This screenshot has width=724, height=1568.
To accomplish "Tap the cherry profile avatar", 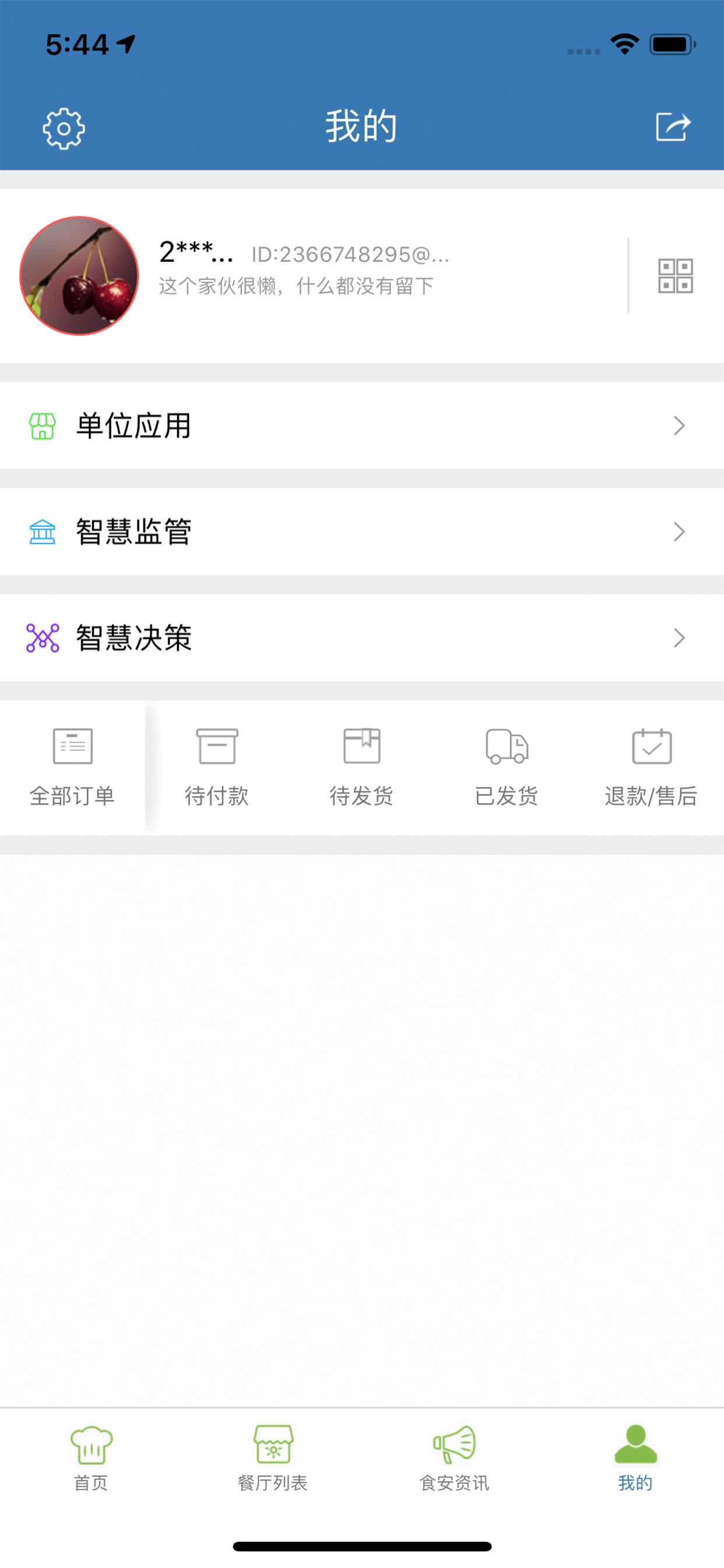I will point(79,276).
